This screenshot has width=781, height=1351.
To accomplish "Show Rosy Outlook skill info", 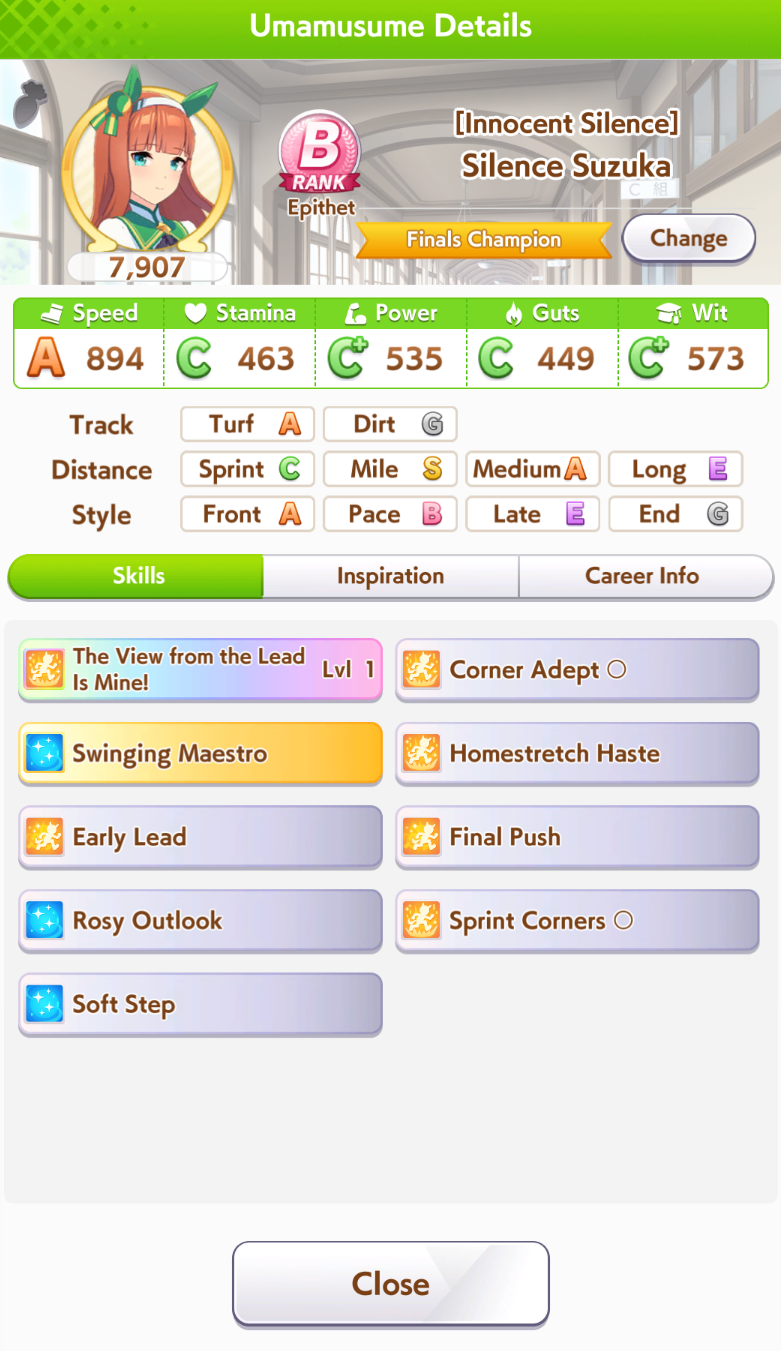I will (x=200, y=920).
